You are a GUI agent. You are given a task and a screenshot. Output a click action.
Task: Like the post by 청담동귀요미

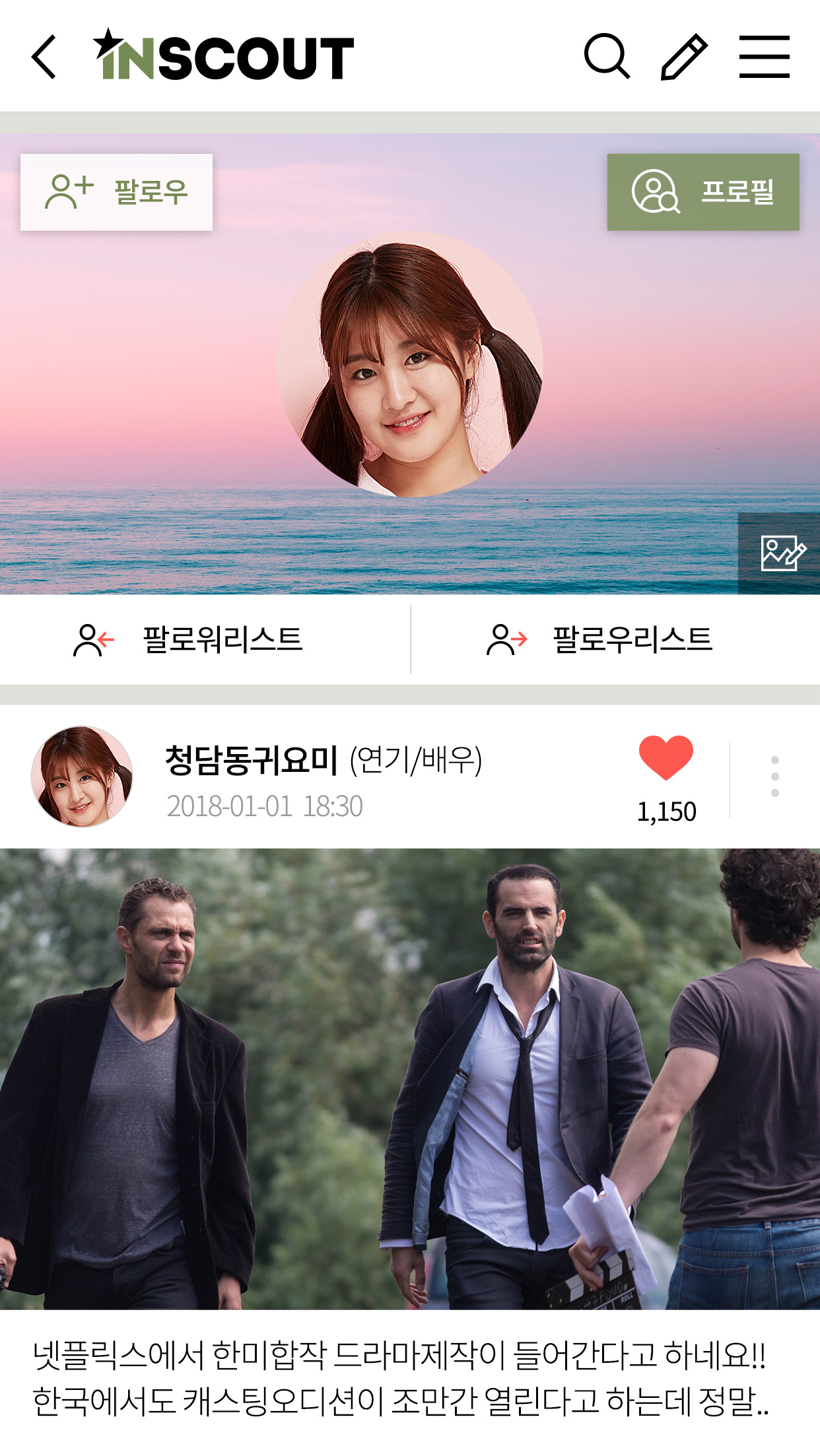(666, 758)
